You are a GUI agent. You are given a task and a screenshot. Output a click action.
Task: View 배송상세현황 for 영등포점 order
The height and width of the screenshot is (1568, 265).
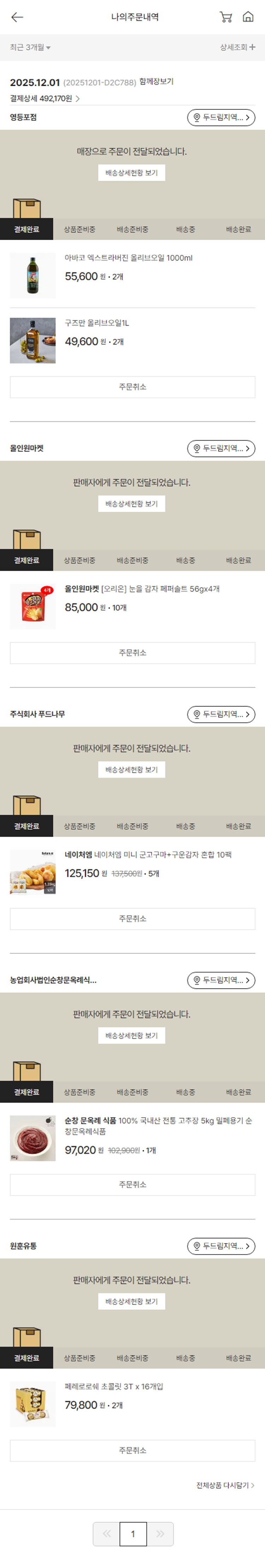pyautogui.click(x=131, y=173)
